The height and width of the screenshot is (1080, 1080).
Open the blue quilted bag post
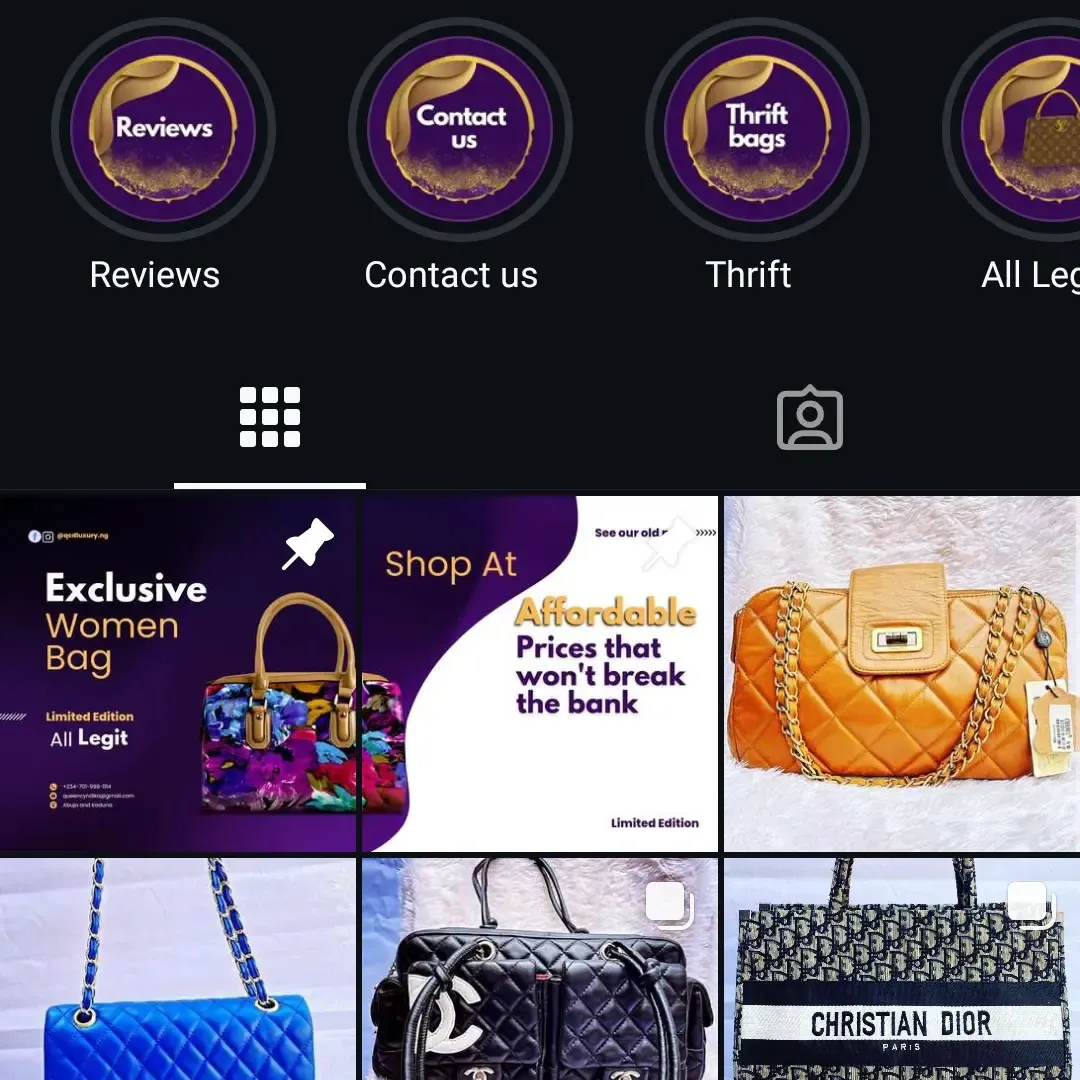pos(178,968)
